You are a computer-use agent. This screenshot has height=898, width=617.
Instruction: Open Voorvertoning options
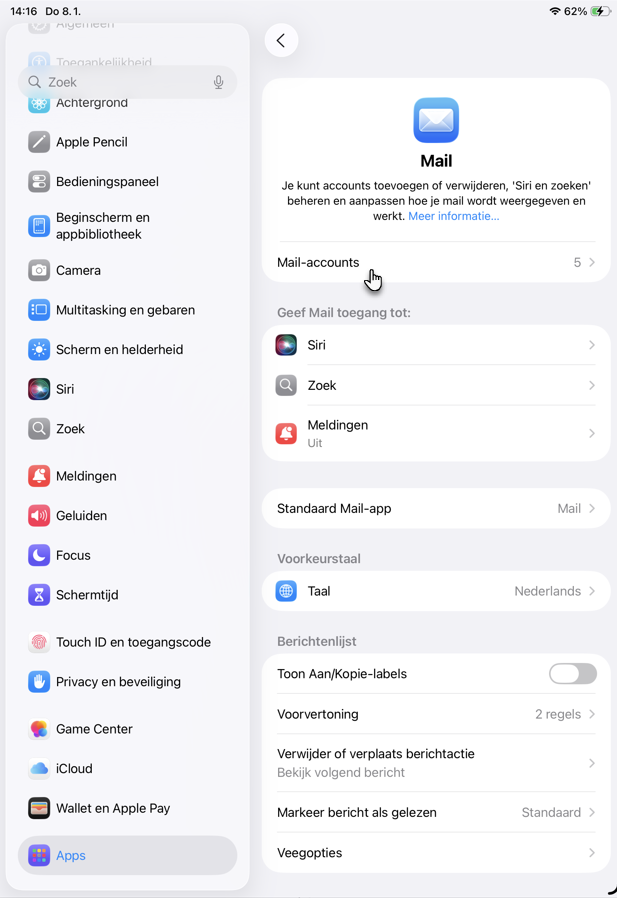pos(435,714)
